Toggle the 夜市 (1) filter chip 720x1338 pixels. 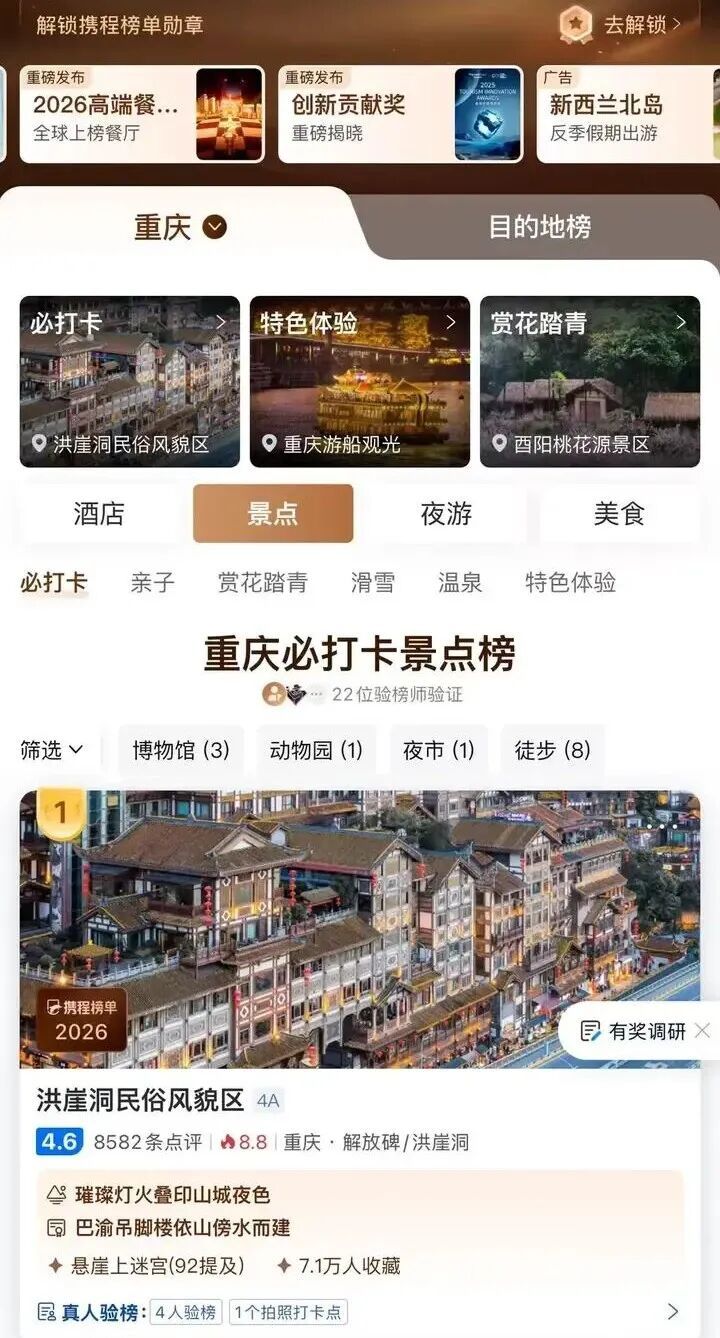point(438,750)
